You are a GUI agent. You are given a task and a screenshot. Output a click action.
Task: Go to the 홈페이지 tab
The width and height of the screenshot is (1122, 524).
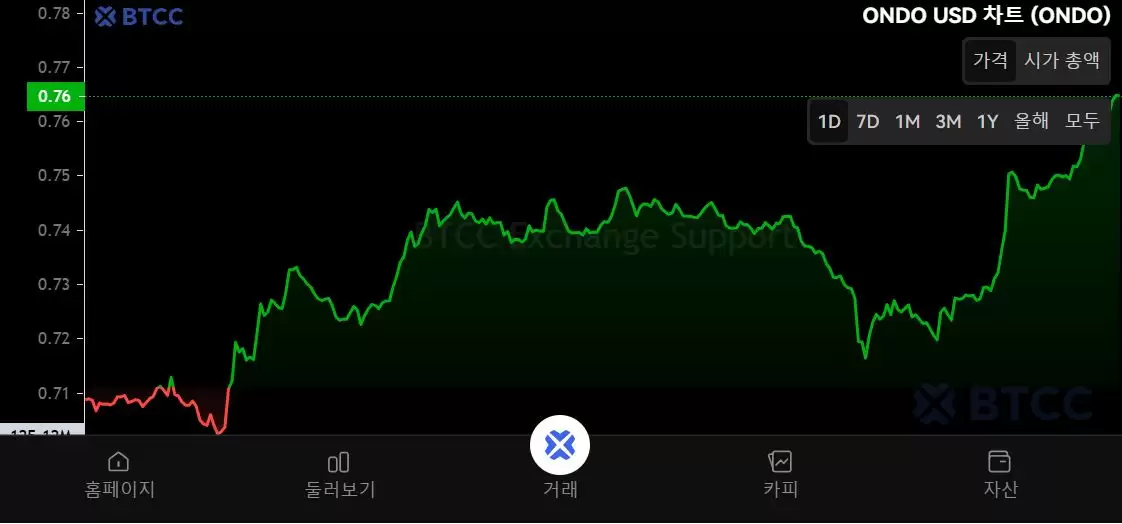point(119,474)
